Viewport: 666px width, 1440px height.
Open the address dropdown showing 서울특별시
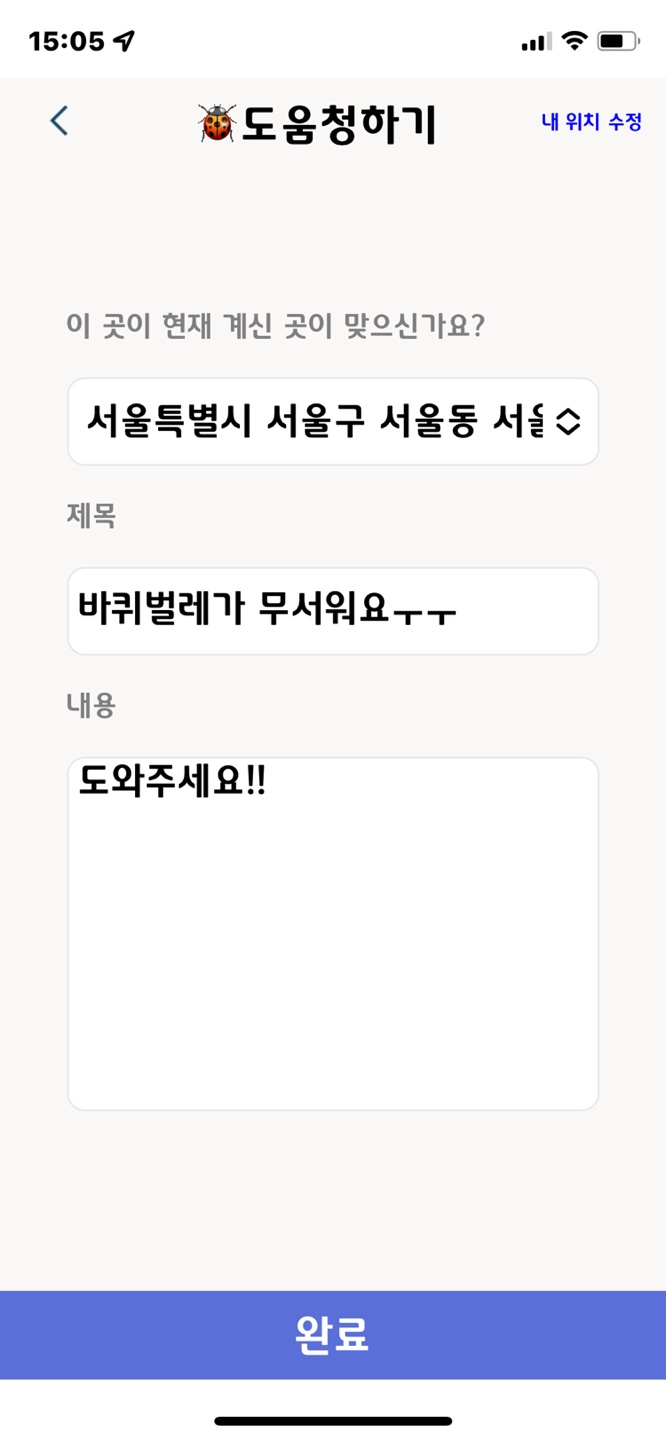[333, 421]
